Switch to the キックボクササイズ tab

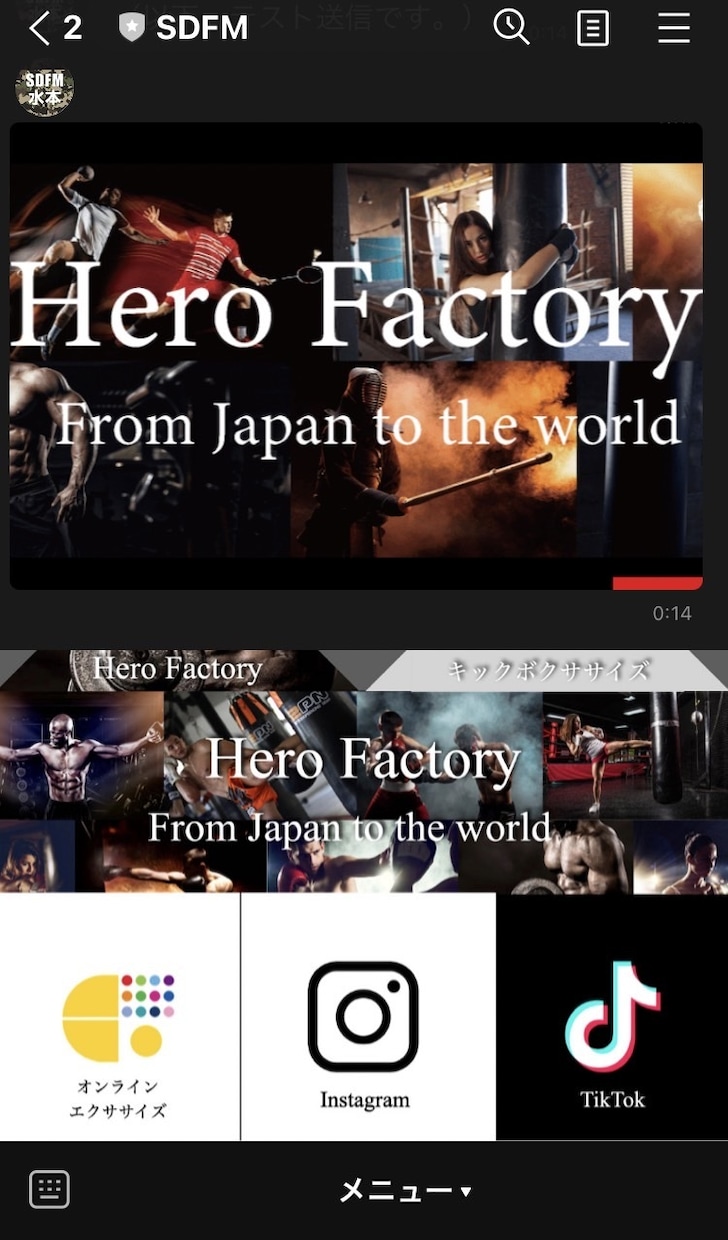(x=548, y=670)
